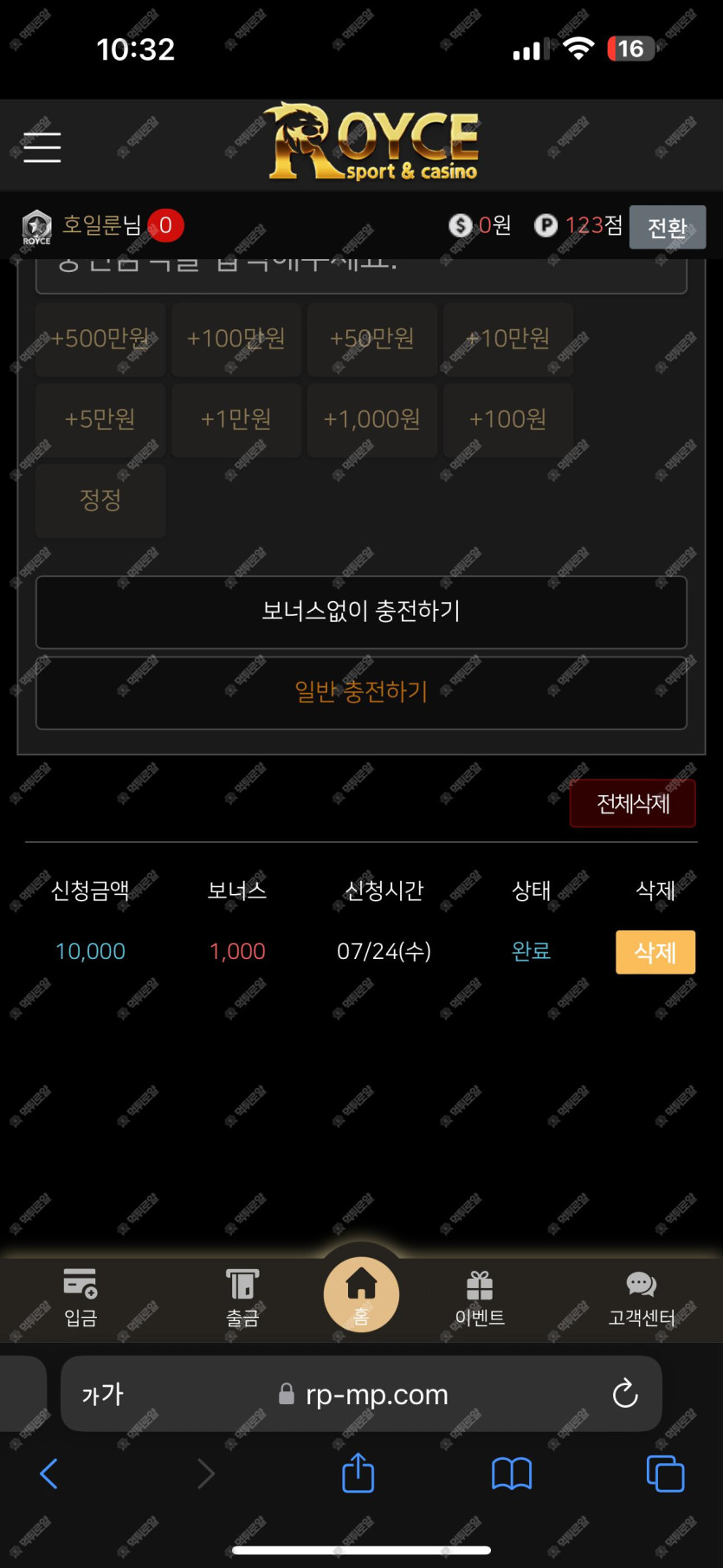
Task: Add +1,000원 to the charge amount
Action: point(372,419)
